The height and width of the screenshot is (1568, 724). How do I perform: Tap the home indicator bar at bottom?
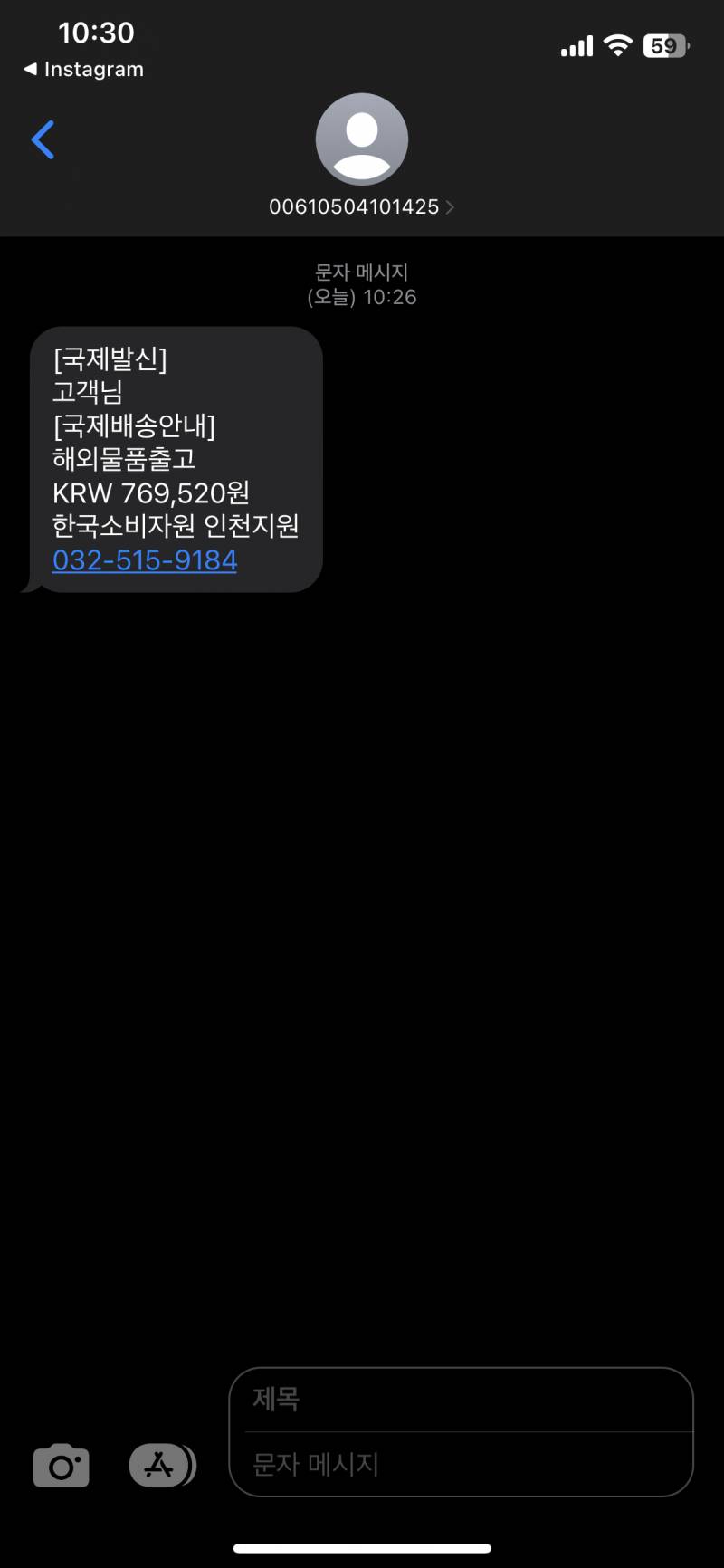click(362, 1548)
